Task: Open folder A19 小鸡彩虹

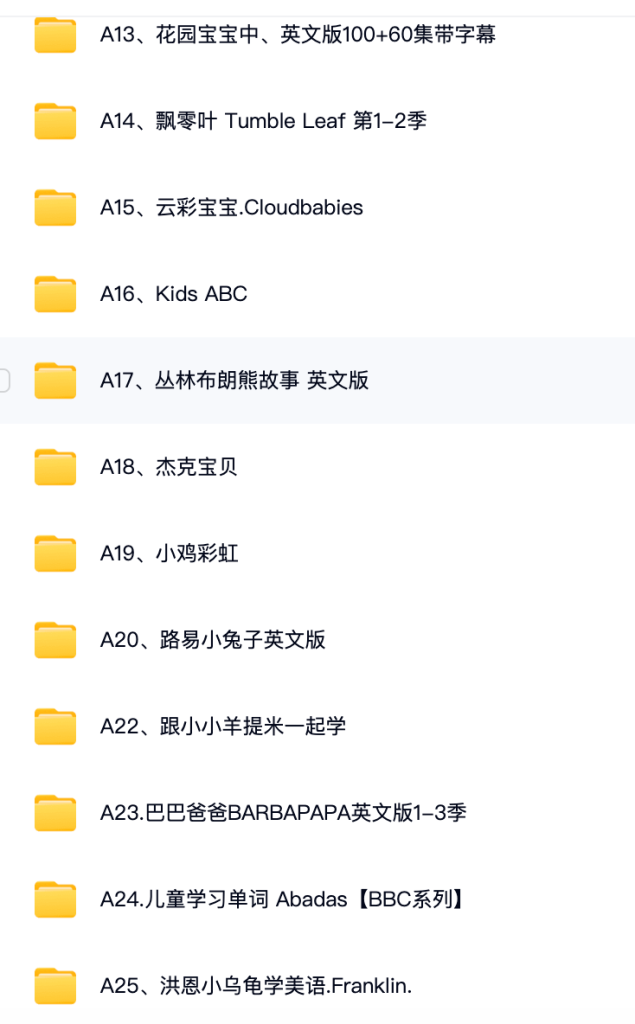Action: [169, 554]
